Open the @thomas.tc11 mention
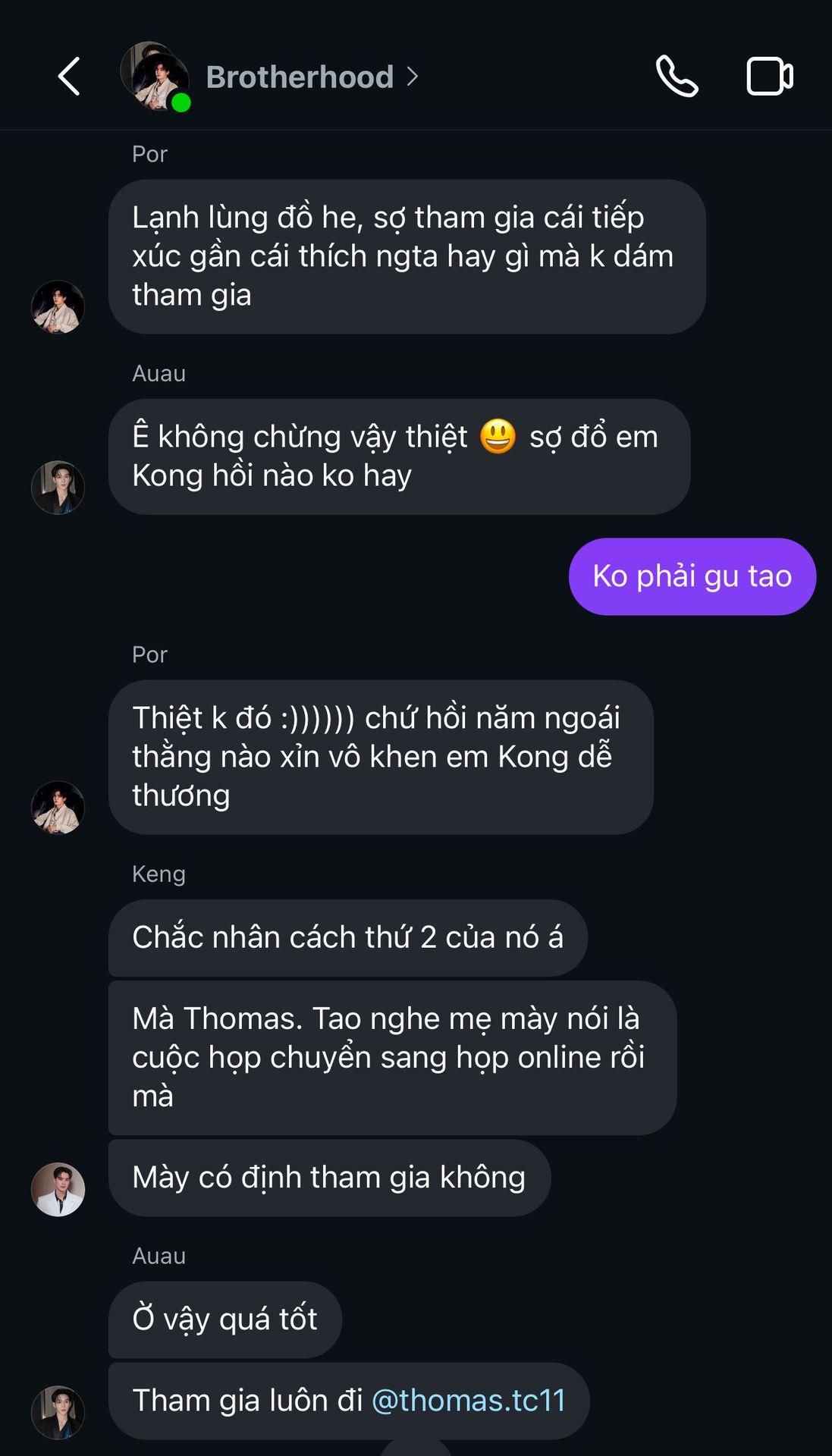Screen dimensions: 832x1456 [469, 1401]
